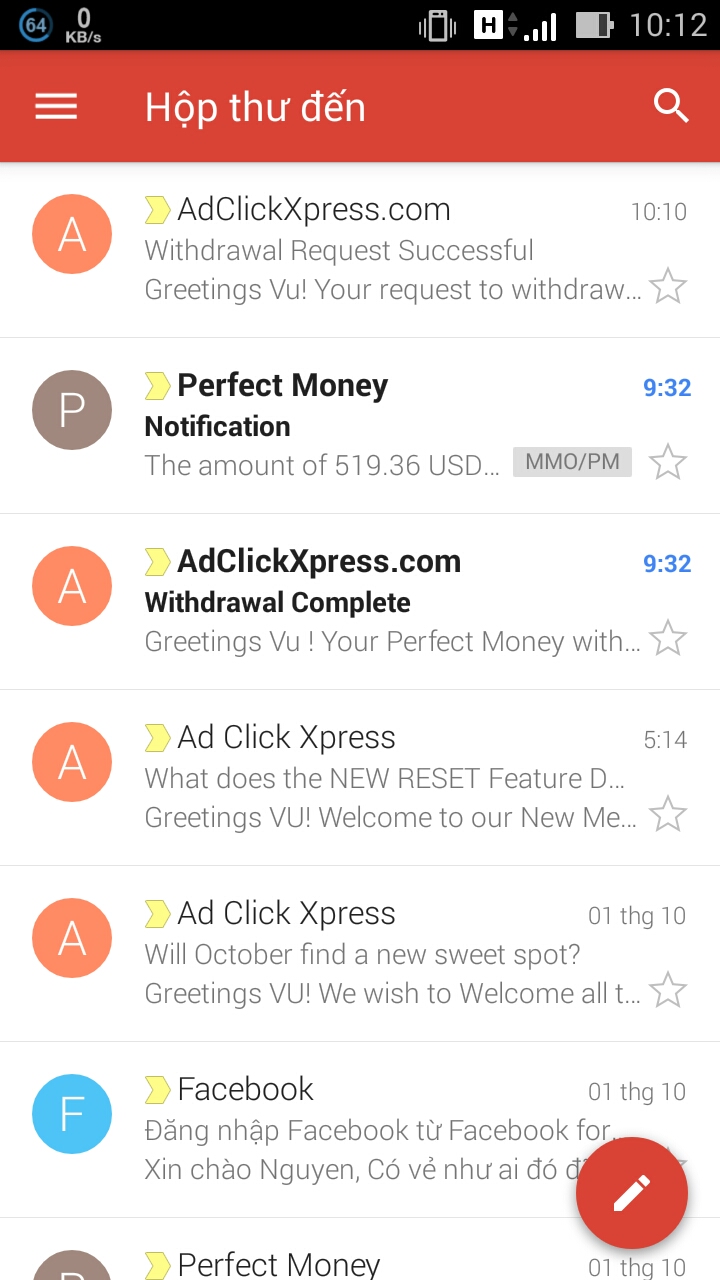
Task: Compose a new email
Action: [x=631, y=1193]
